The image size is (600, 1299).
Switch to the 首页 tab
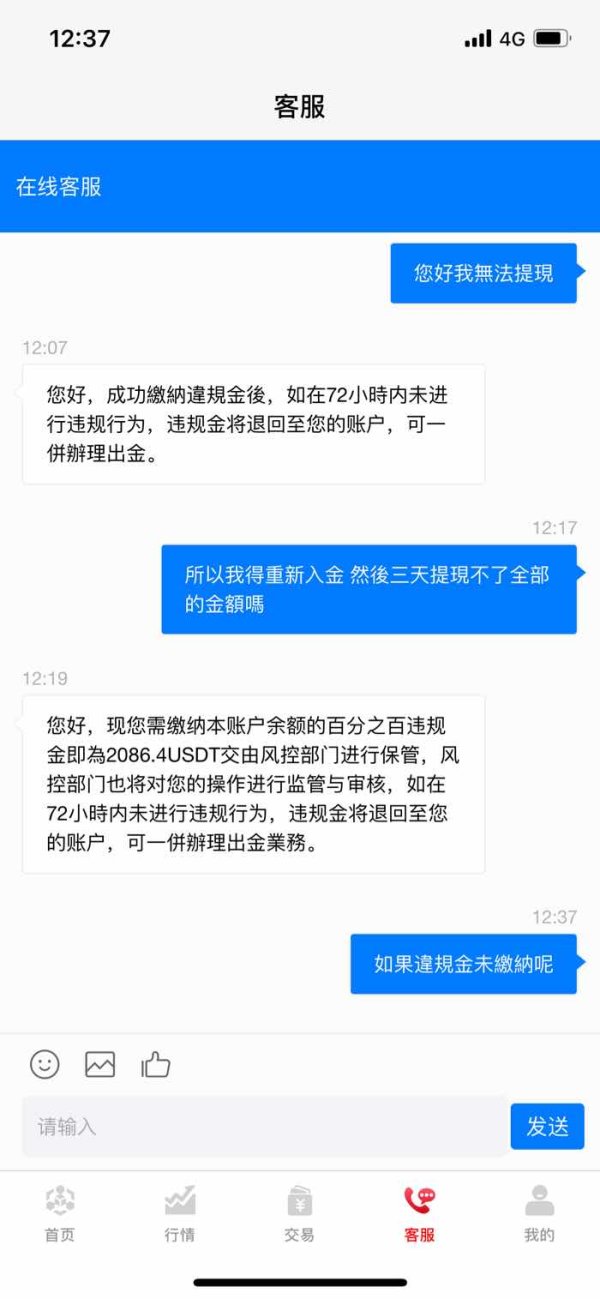[x=60, y=1213]
